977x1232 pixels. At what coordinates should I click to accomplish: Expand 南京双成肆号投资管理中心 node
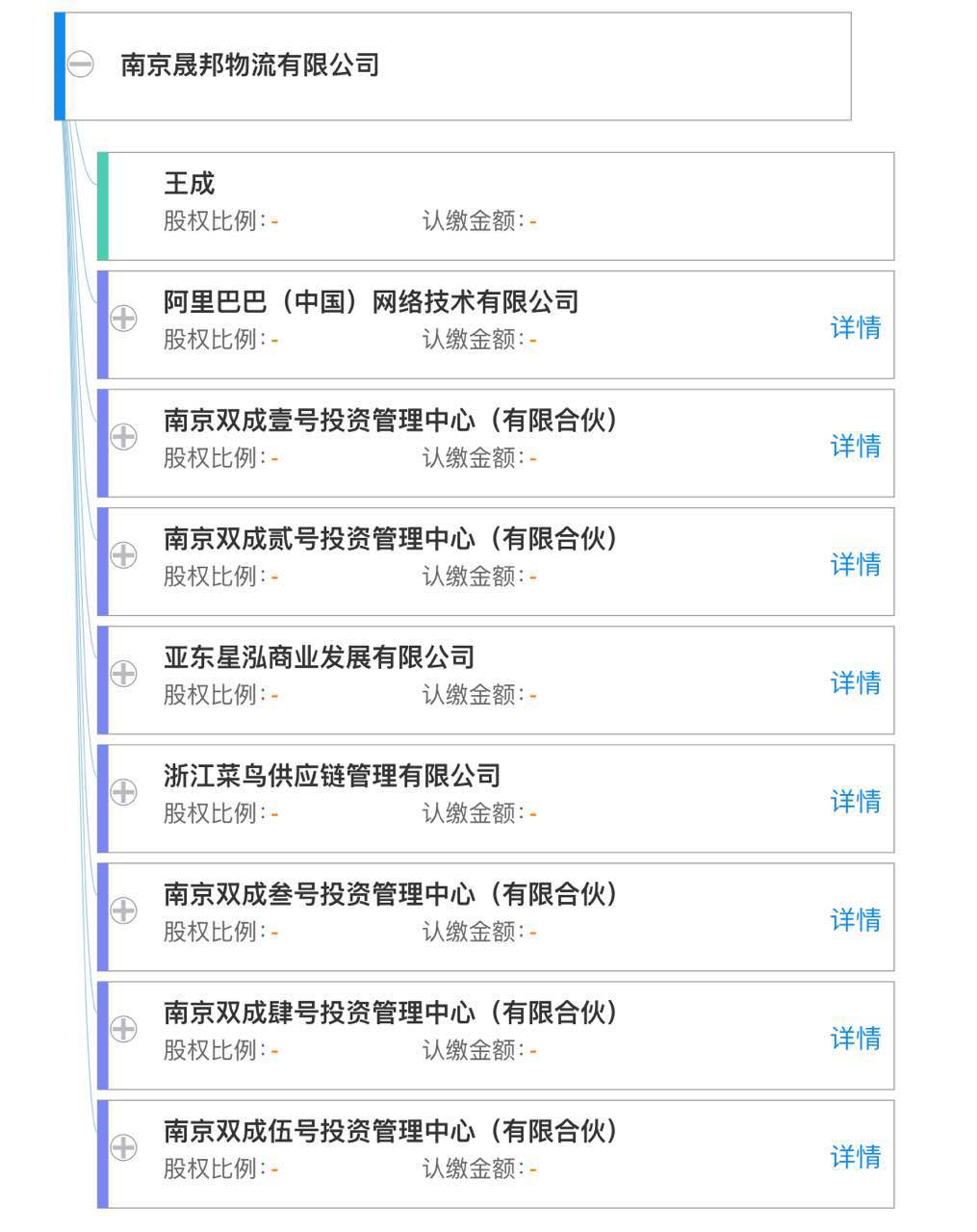tap(123, 1028)
